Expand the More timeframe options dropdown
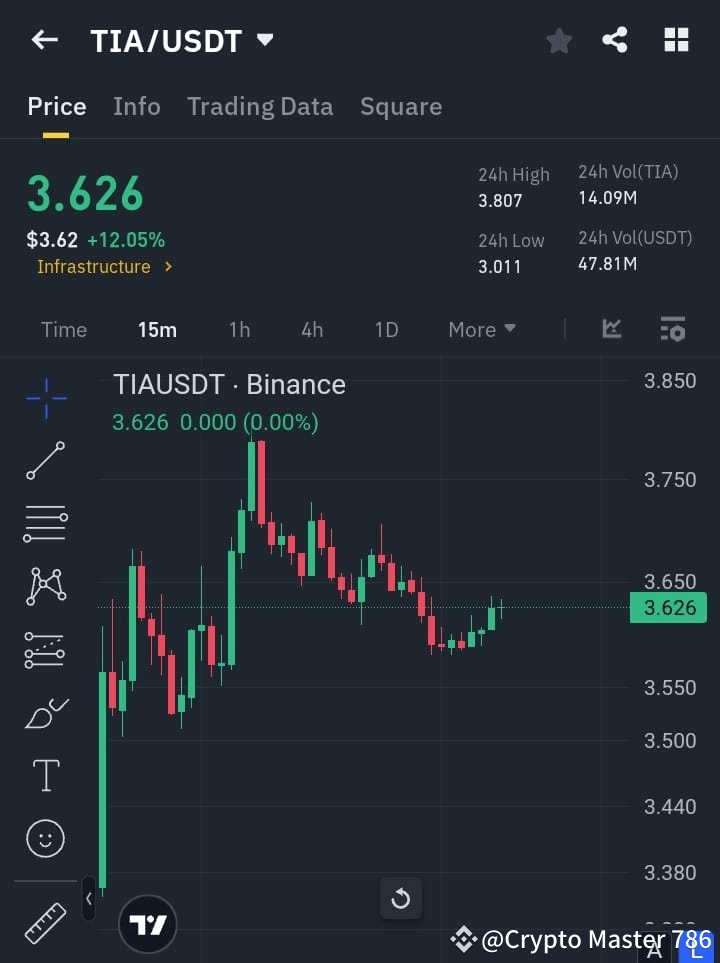720x963 pixels. coord(481,329)
